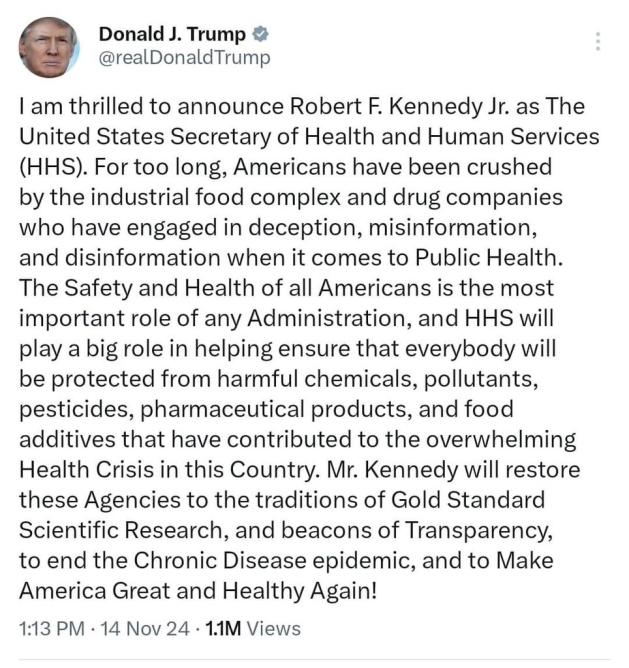Open Donald J. Trump's profile picture
The height and width of the screenshot is (668, 629).
[x=50, y=46]
